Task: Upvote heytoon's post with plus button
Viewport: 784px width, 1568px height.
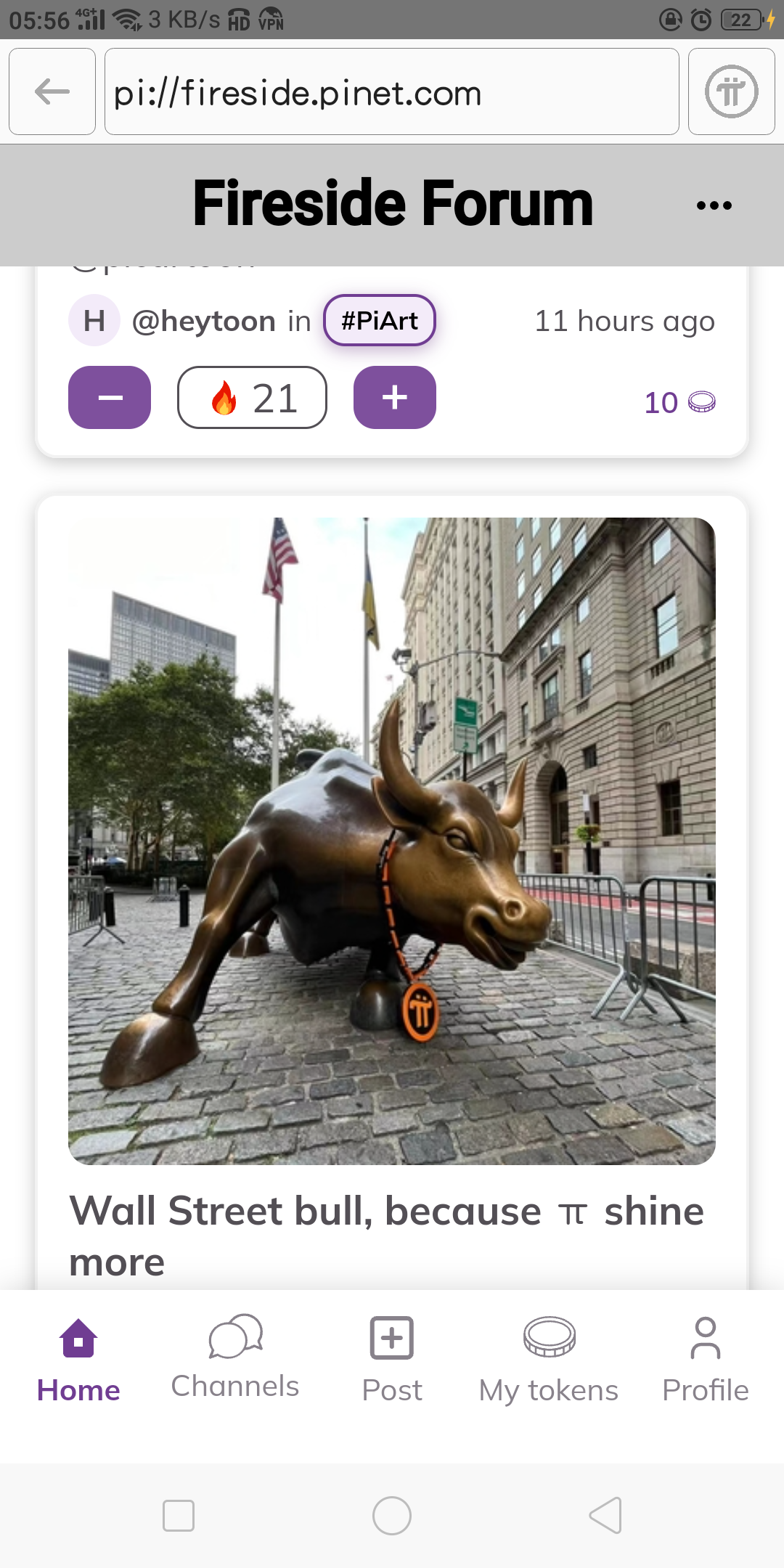Action: tap(394, 398)
